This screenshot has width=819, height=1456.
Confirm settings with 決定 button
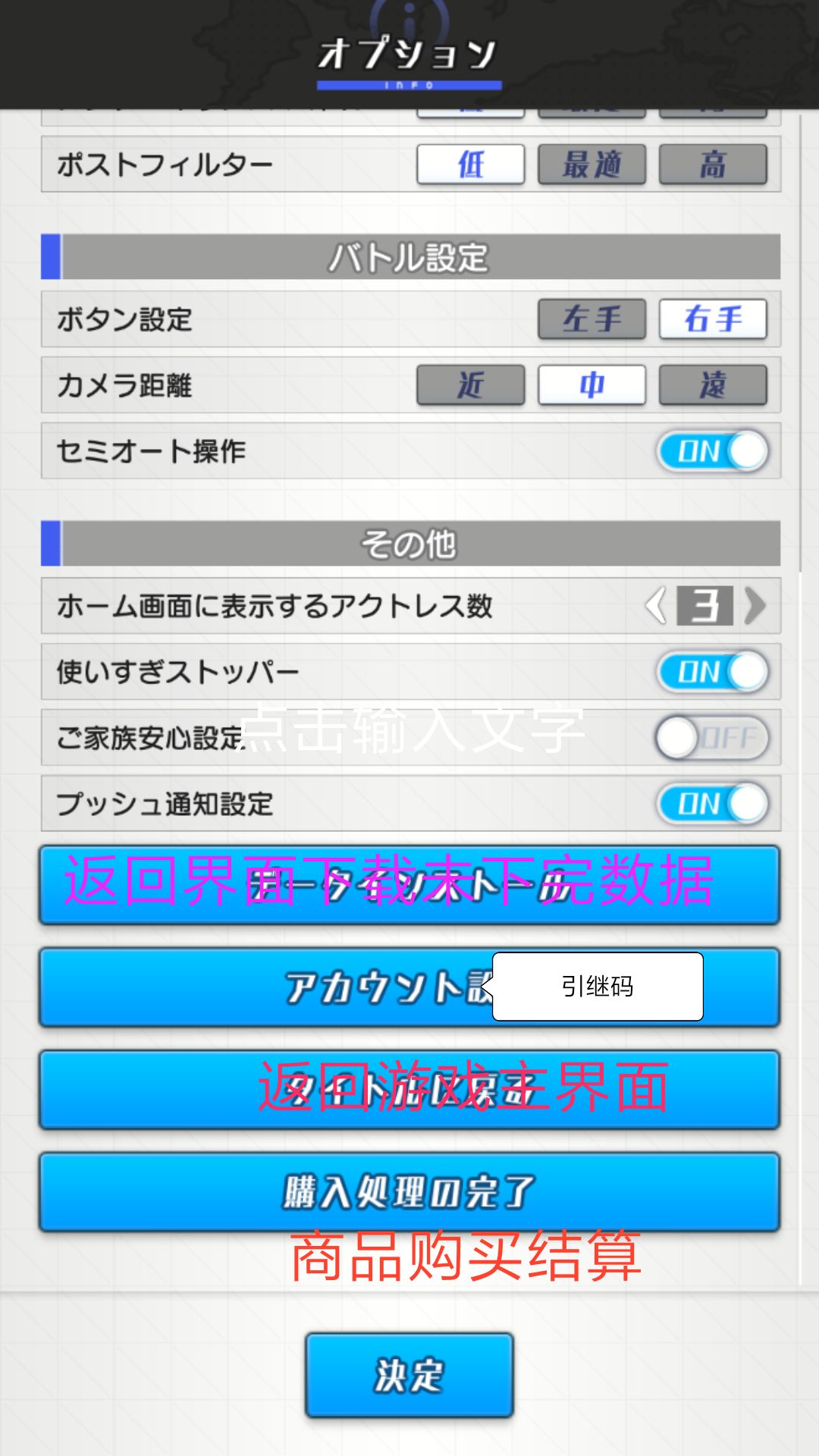coord(408,1374)
